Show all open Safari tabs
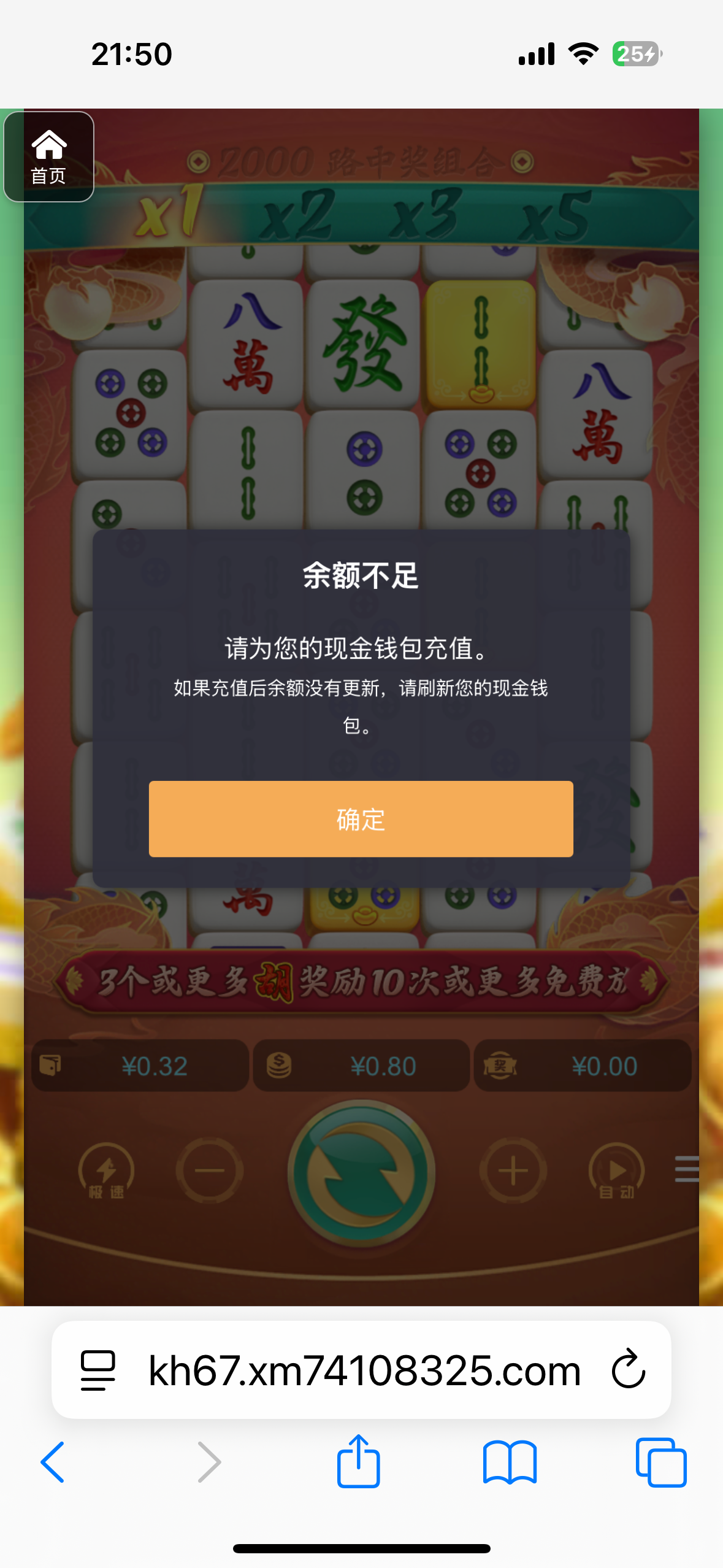The width and height of the screenshot is (723, 1568). [x=660, y=1462]
